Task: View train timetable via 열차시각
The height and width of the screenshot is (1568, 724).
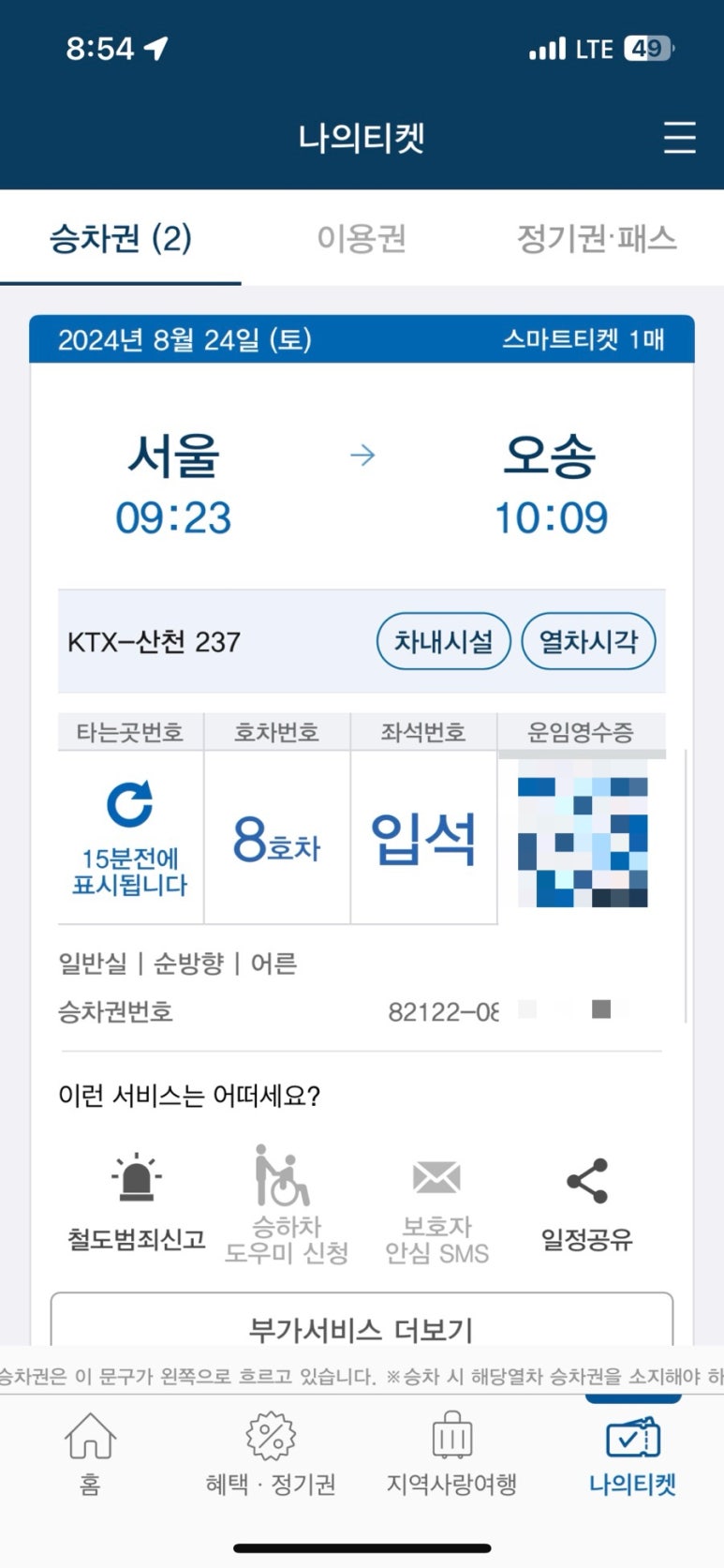Action: (x=587, y=642)
